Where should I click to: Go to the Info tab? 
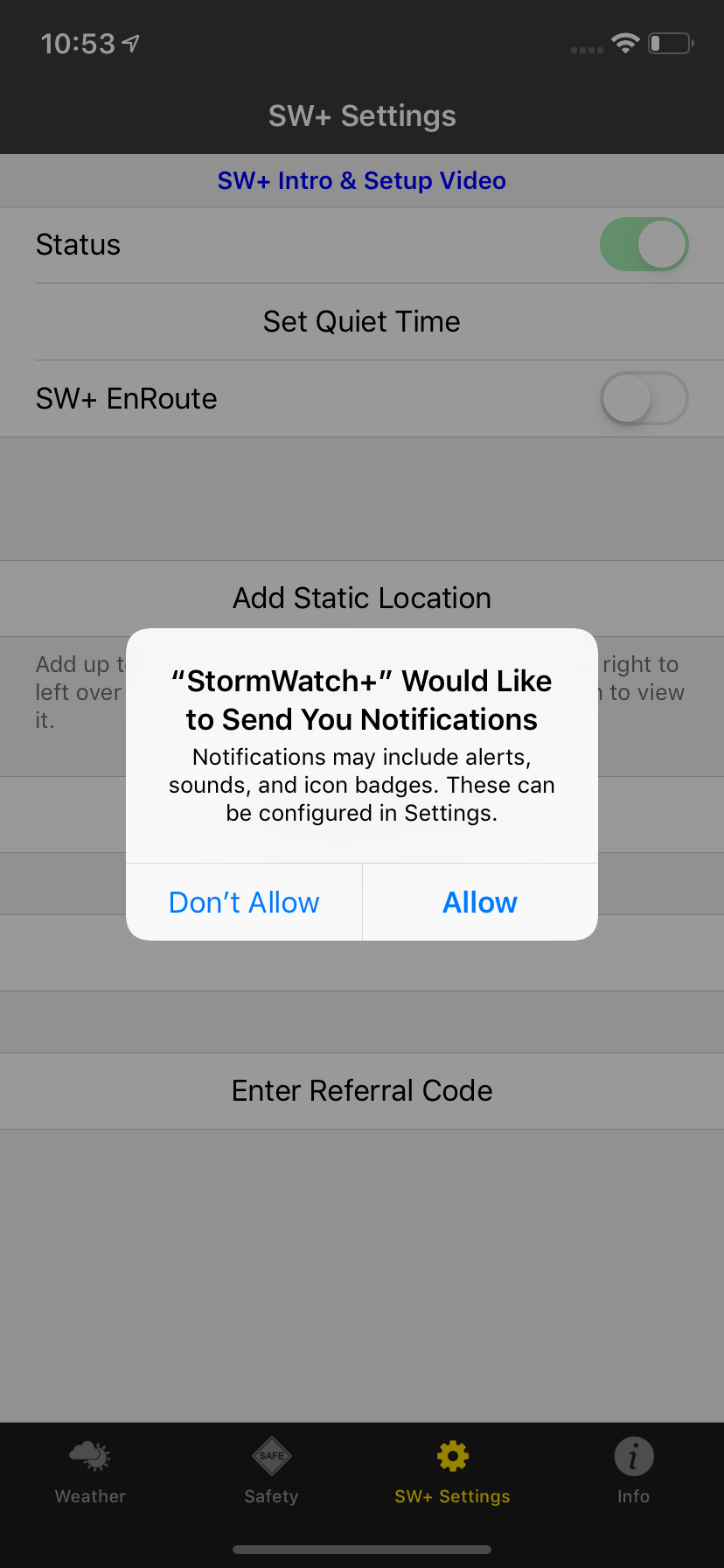point(633,1471)
